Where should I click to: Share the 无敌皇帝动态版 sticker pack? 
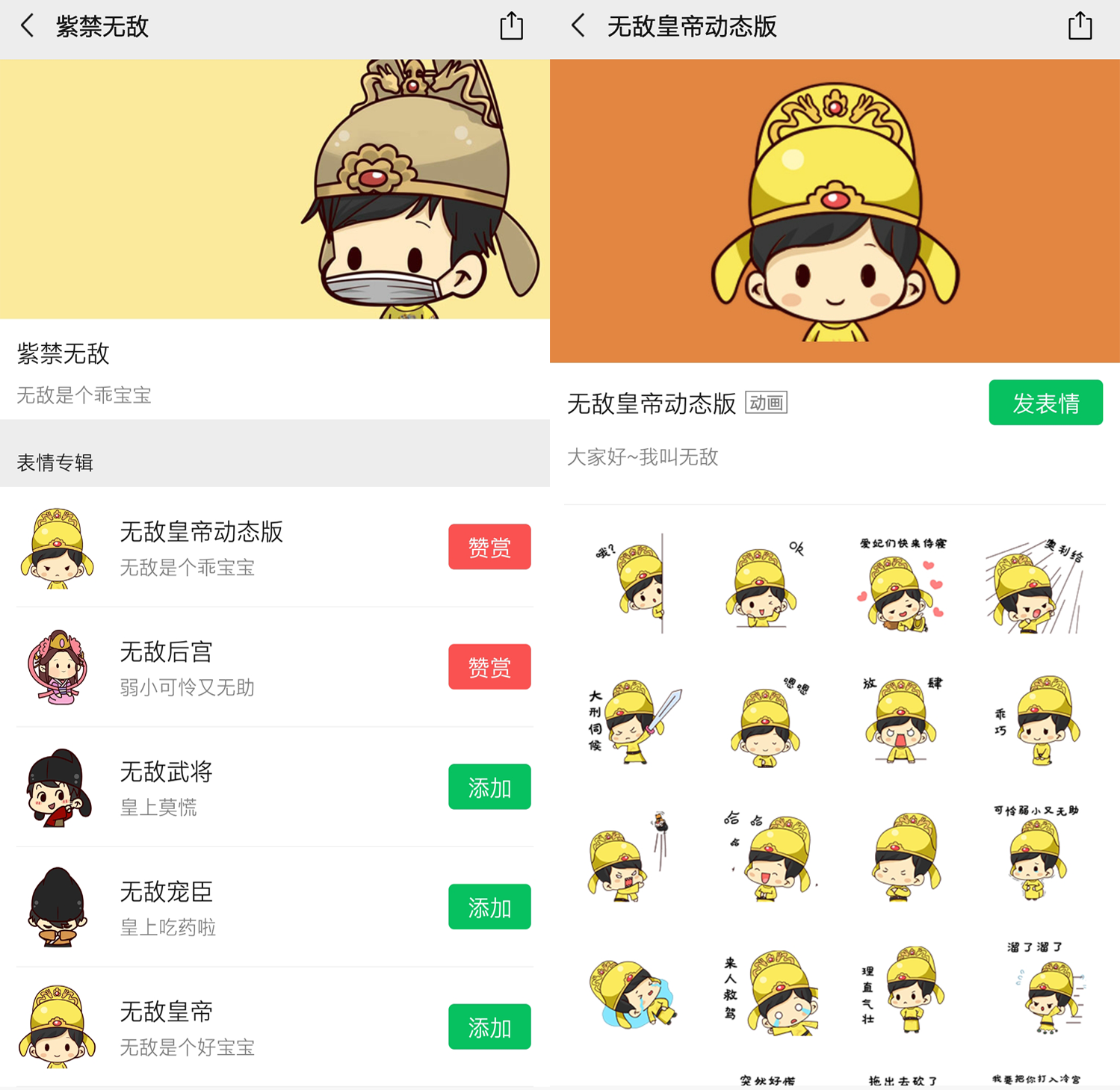click(x=1080, y=26)
